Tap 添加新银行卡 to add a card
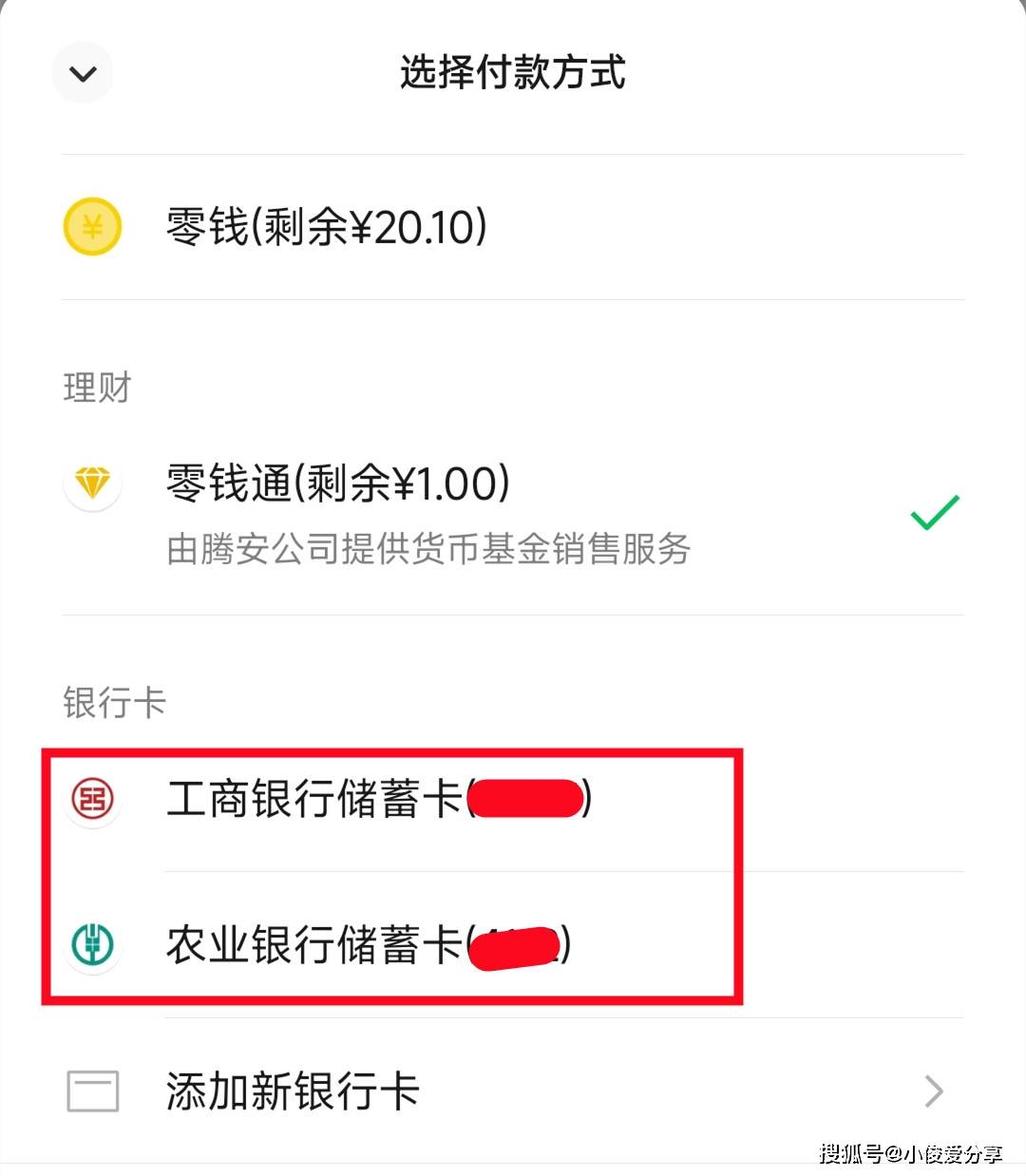Viewport: 1026px width, 1176px height. 292,1091
